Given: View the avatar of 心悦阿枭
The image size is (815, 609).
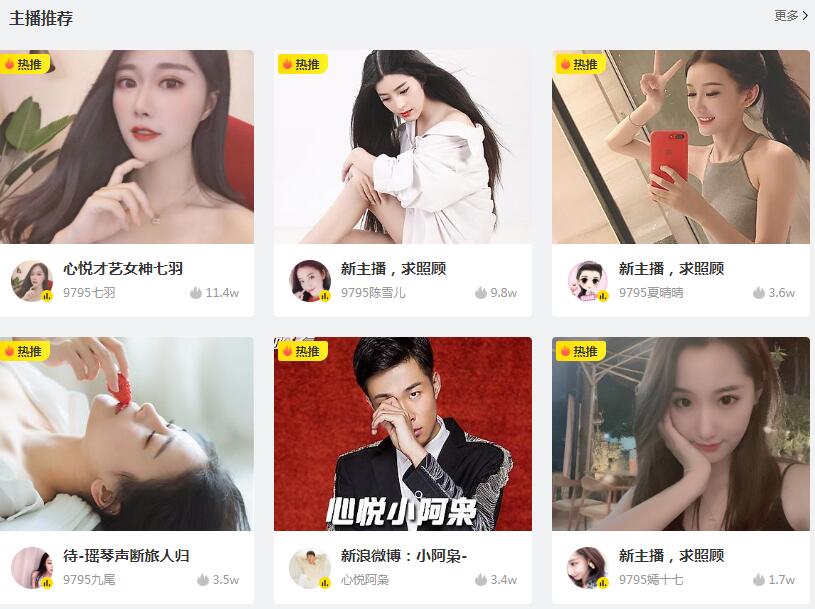Looking at the screenshot, I should pyautogui.click(x=309, y=568).
